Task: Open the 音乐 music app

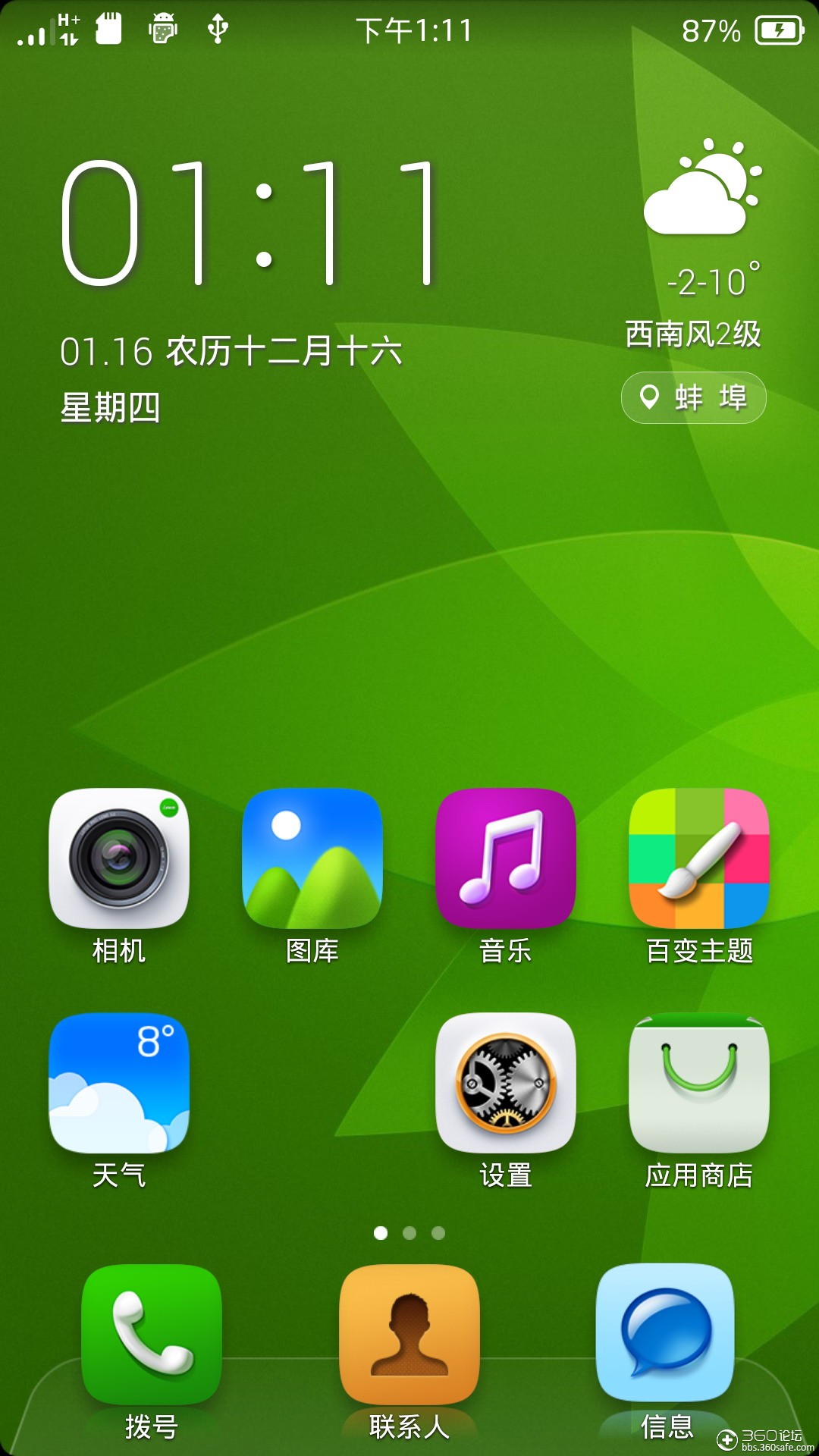Action: pos(506,858)
